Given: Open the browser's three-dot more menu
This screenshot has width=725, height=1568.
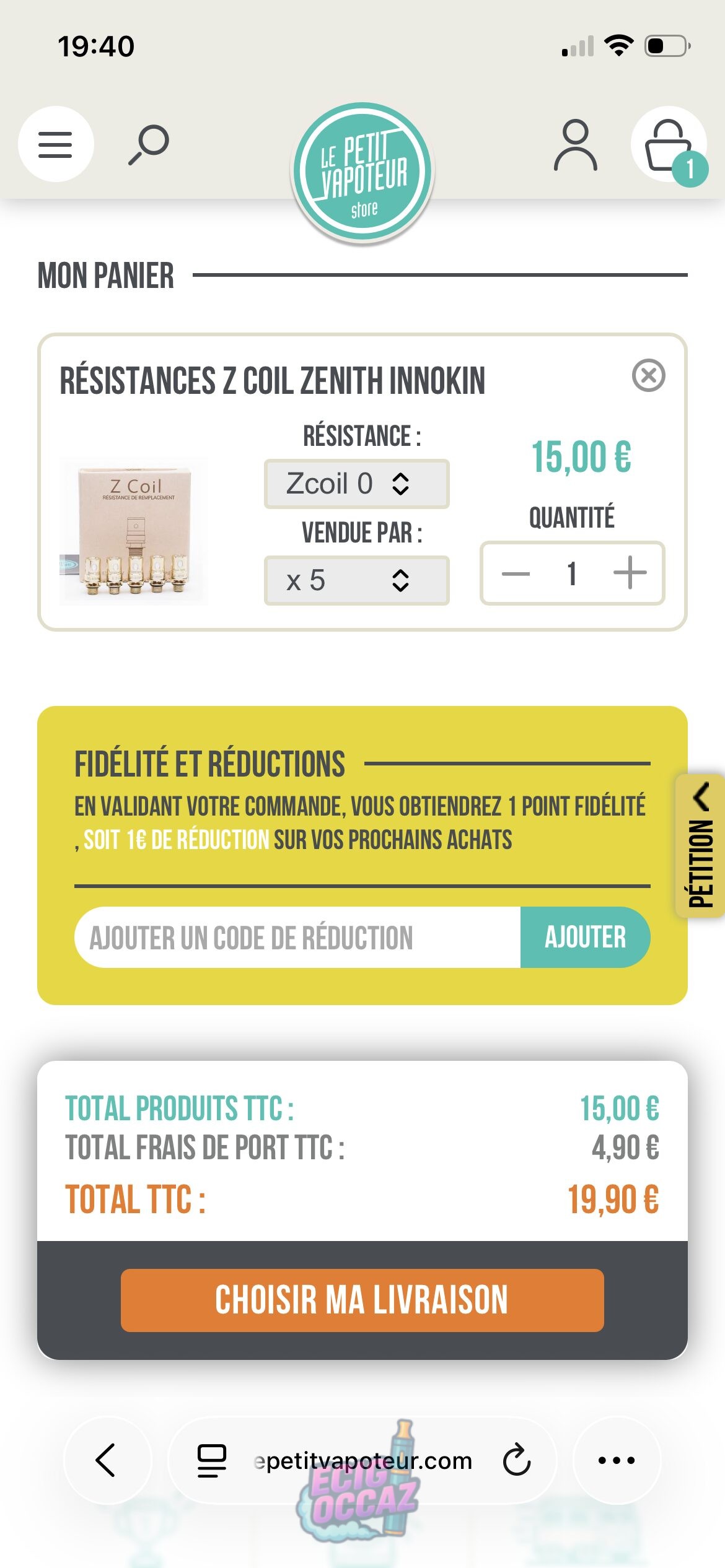Looking at the screenshot, I should tap(617, 1460).
